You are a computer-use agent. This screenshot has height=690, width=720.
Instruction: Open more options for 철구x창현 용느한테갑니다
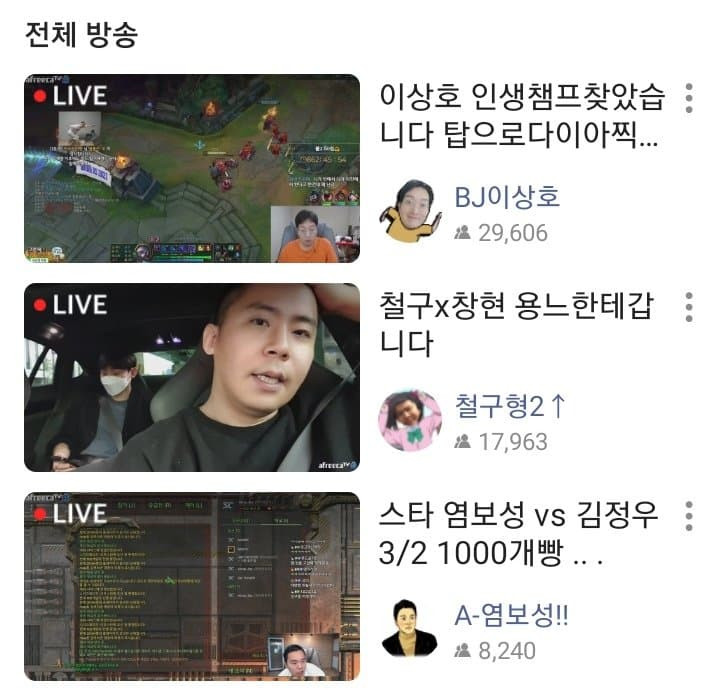click(x=688, y=307)
